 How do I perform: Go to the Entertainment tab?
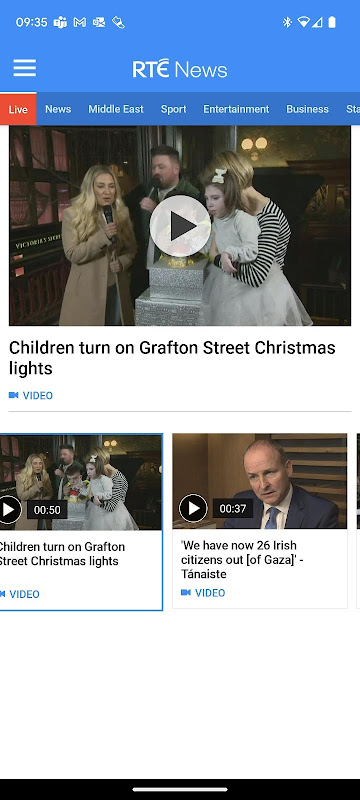(x=236, y=109)
